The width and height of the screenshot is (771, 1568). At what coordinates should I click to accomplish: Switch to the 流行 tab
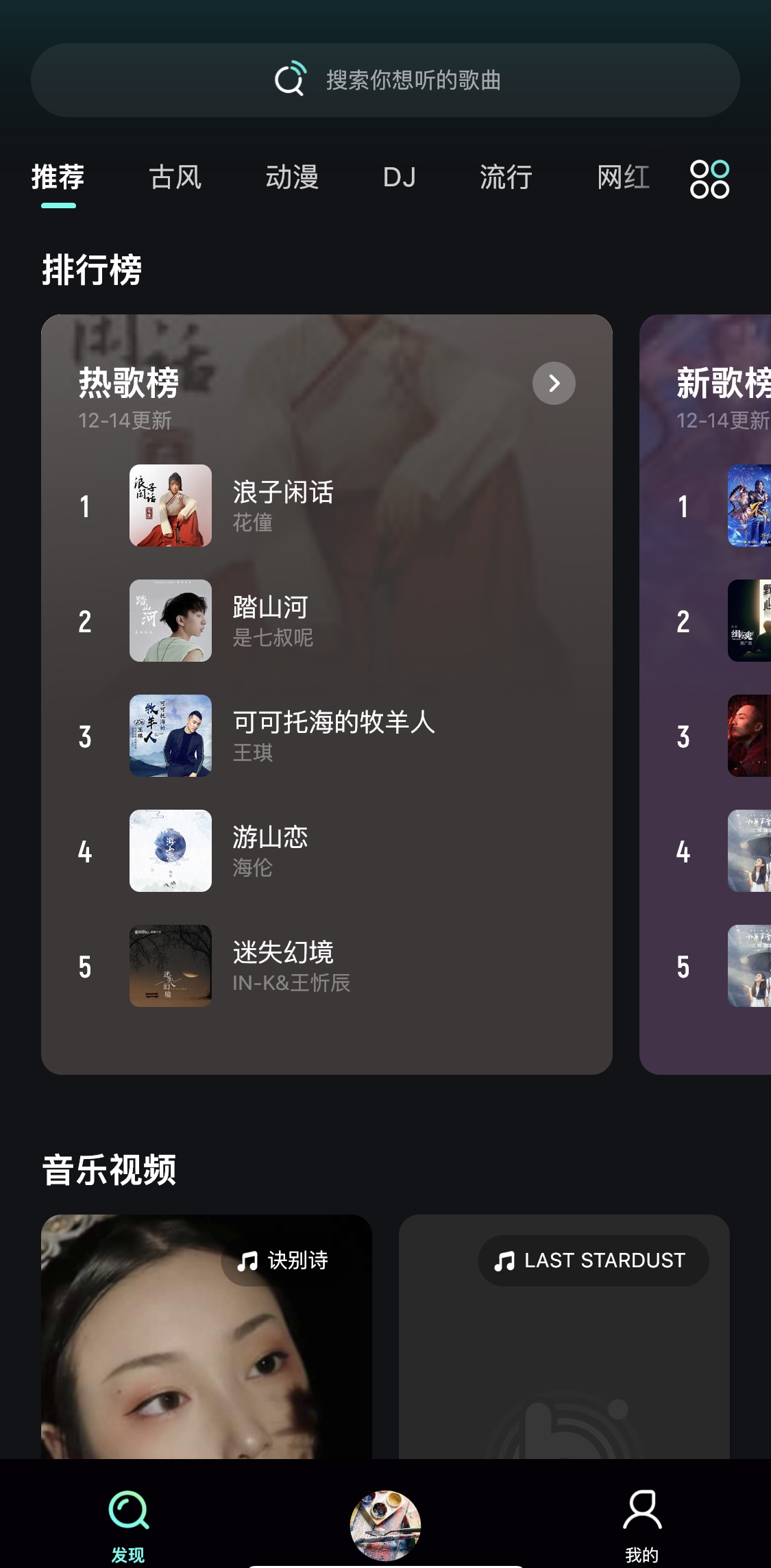tap(506, 177)
